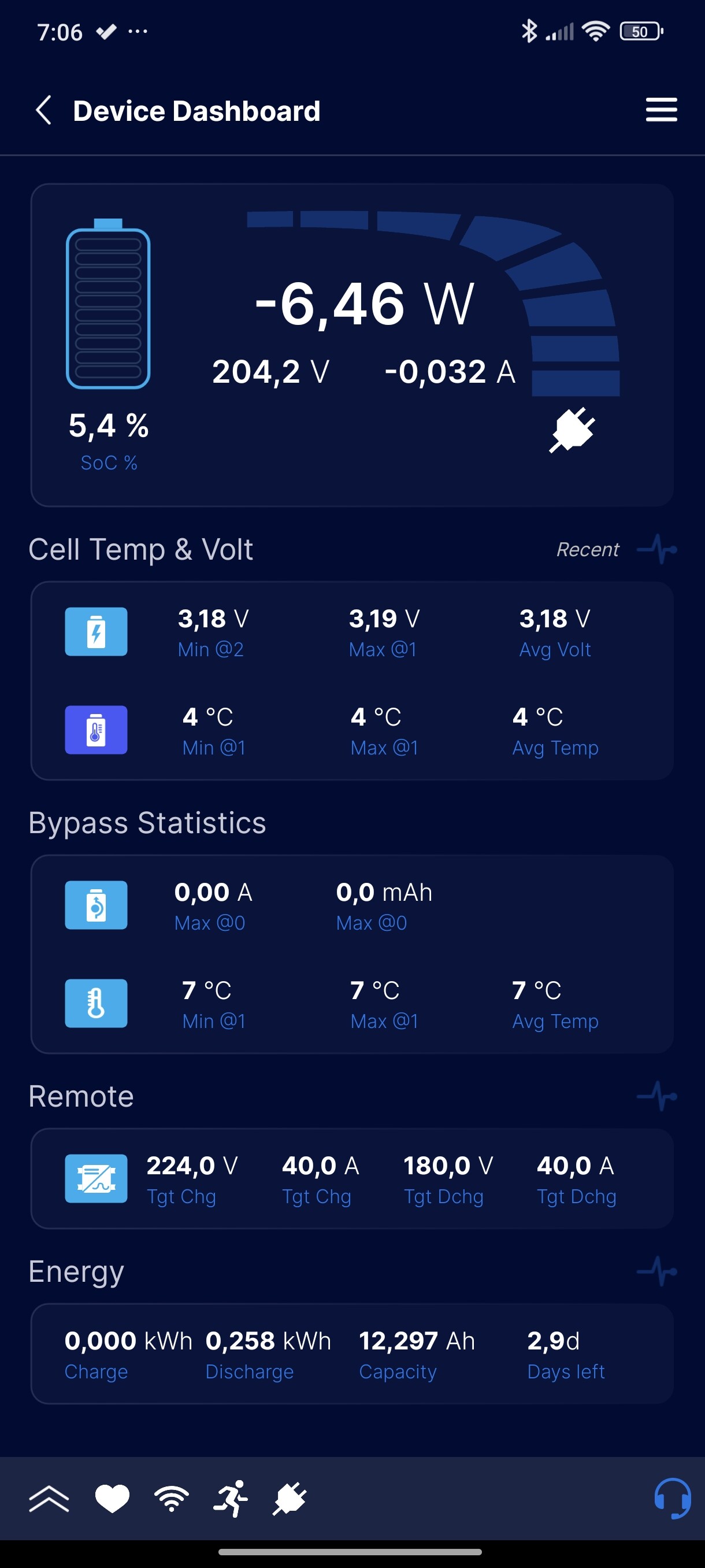Open the Energy section graph icon

click(657, 1271)
